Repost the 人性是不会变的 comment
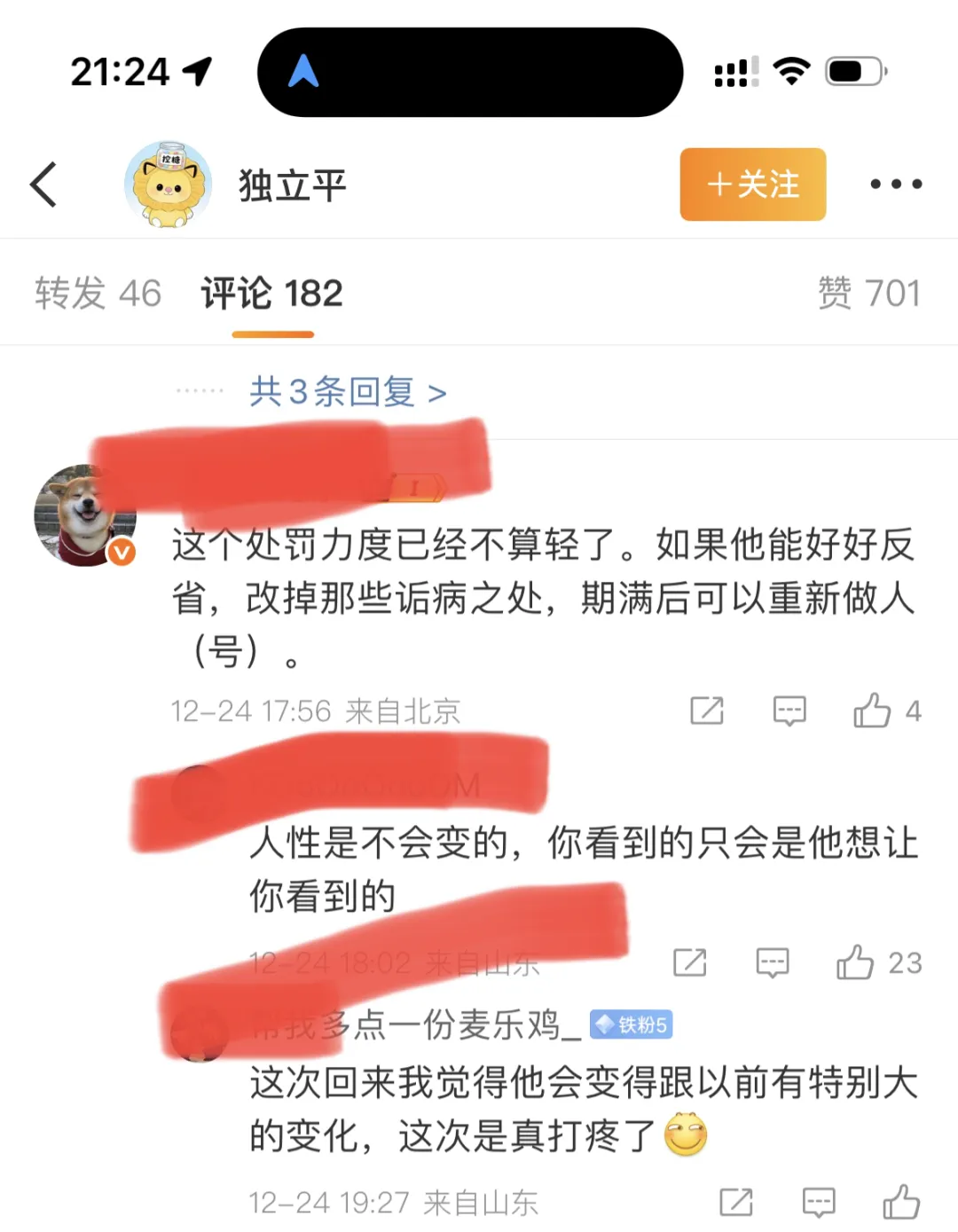 pos(689,962)
